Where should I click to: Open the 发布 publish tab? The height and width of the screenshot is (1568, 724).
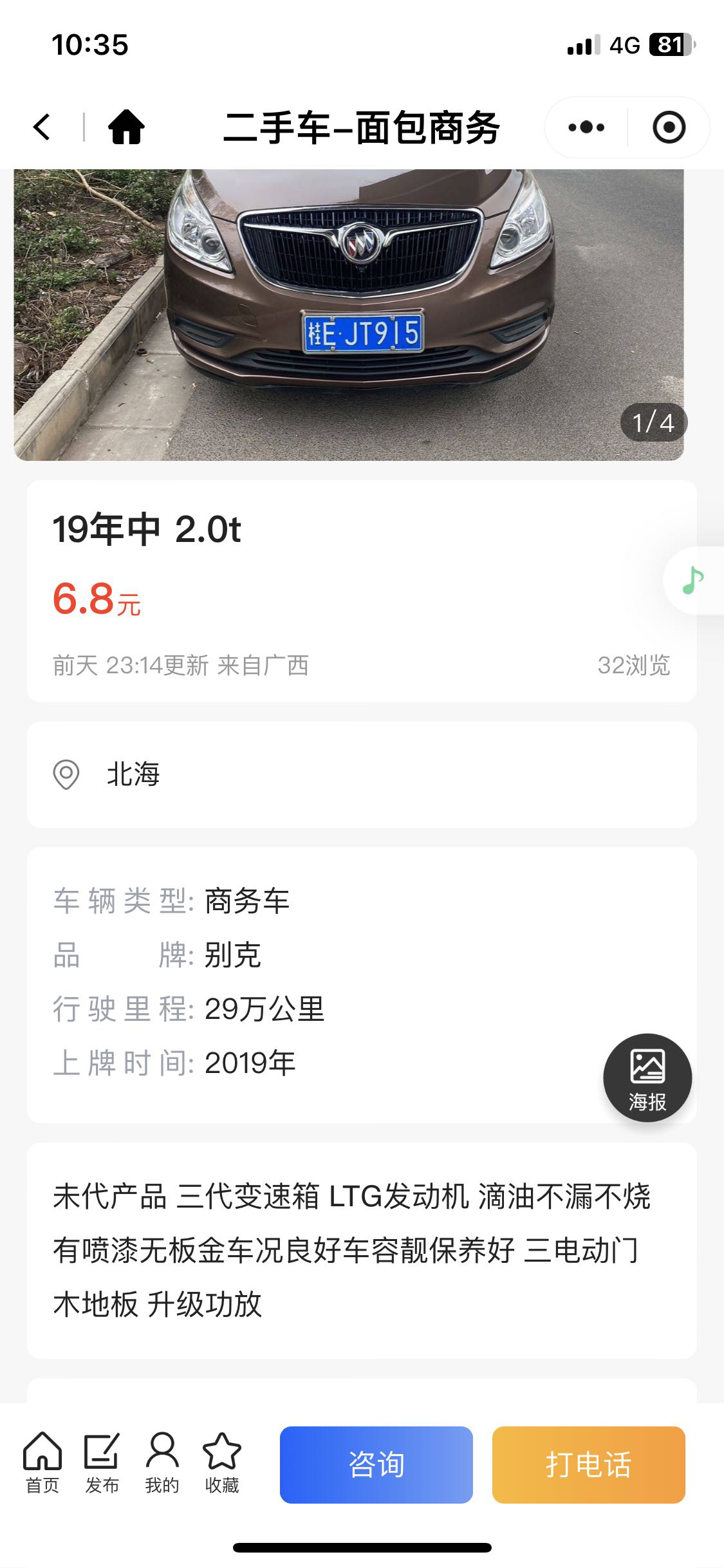coord(102,1462)
